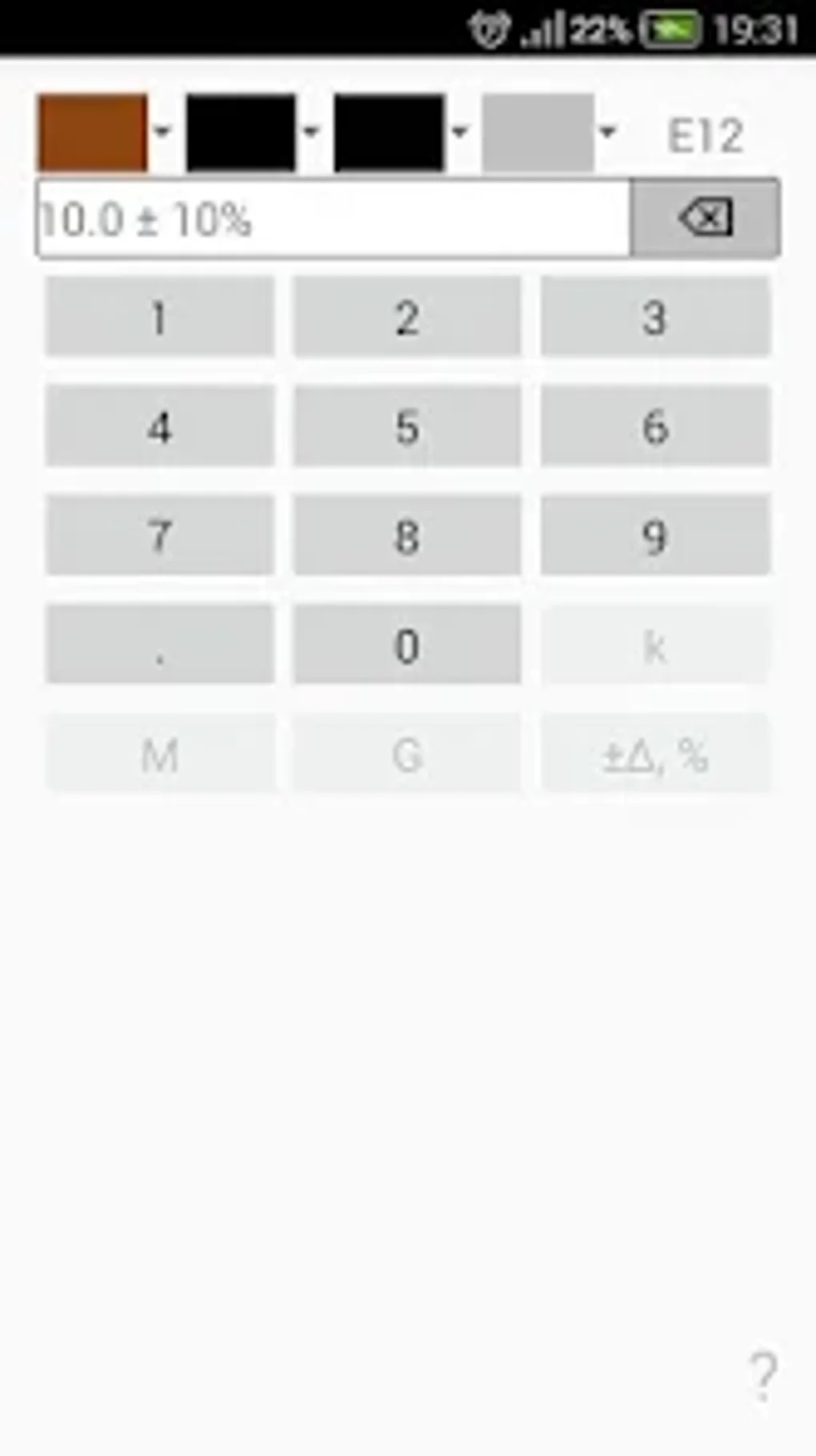816x1456 pixels.
Task: Apply the k kilo multiplier
Action: click(x=654, y=644)
